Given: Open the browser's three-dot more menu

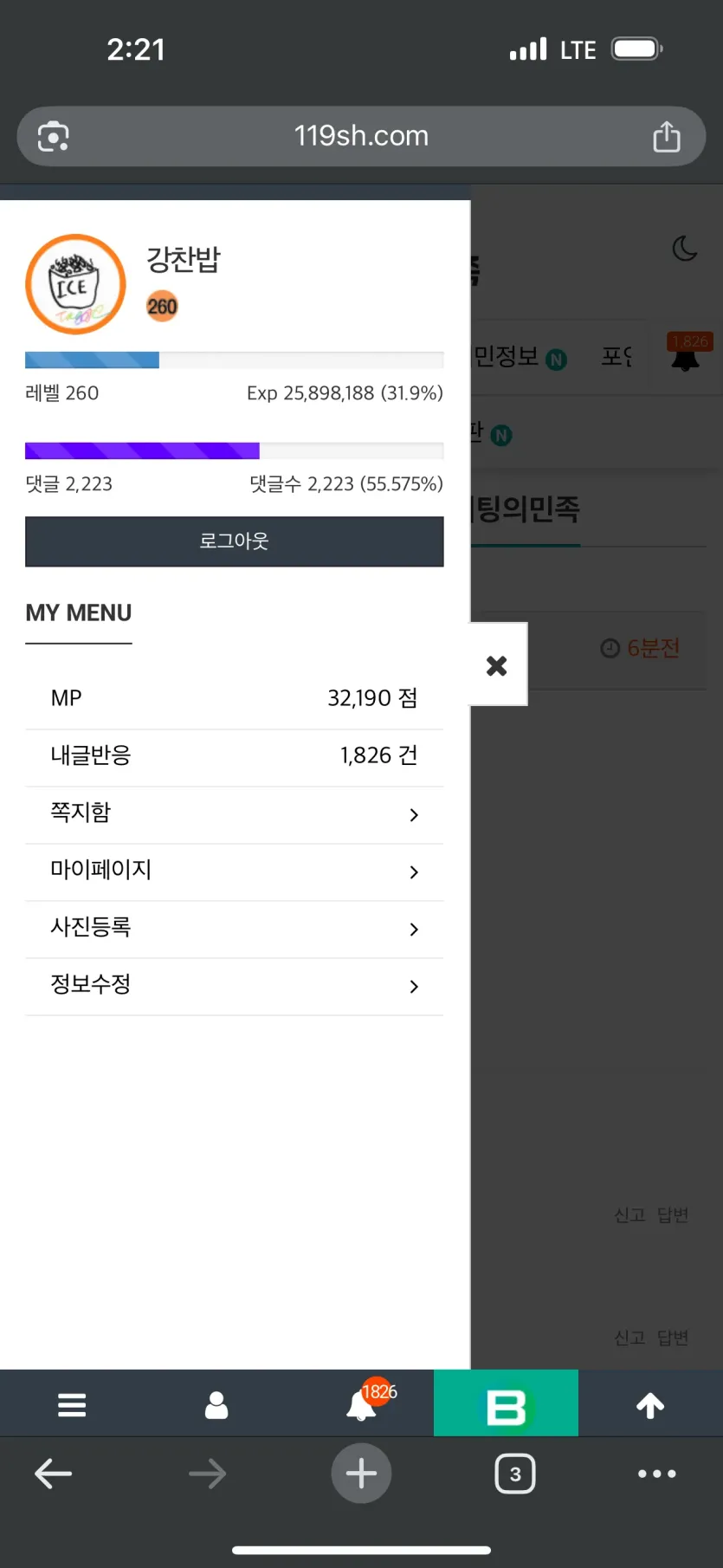Looking at the screenshot, I should coord(656,1474).
